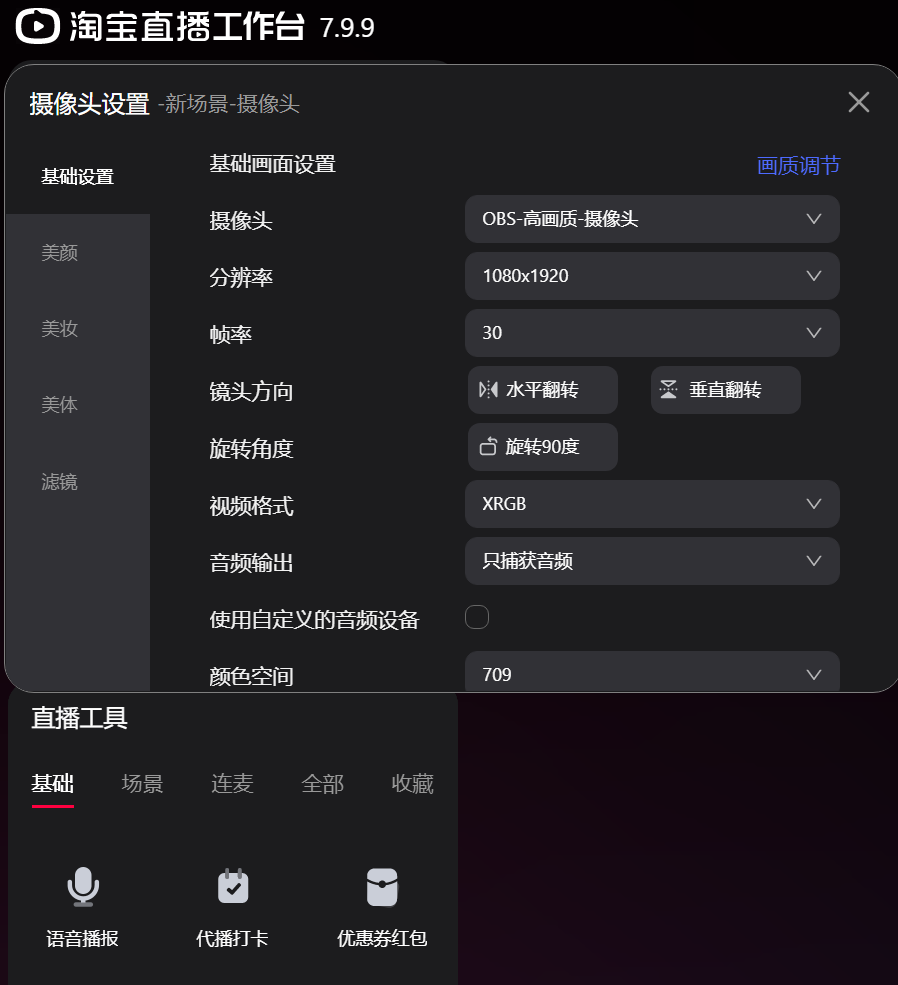Open the 滤镜 settings tab

pos(60,482)
